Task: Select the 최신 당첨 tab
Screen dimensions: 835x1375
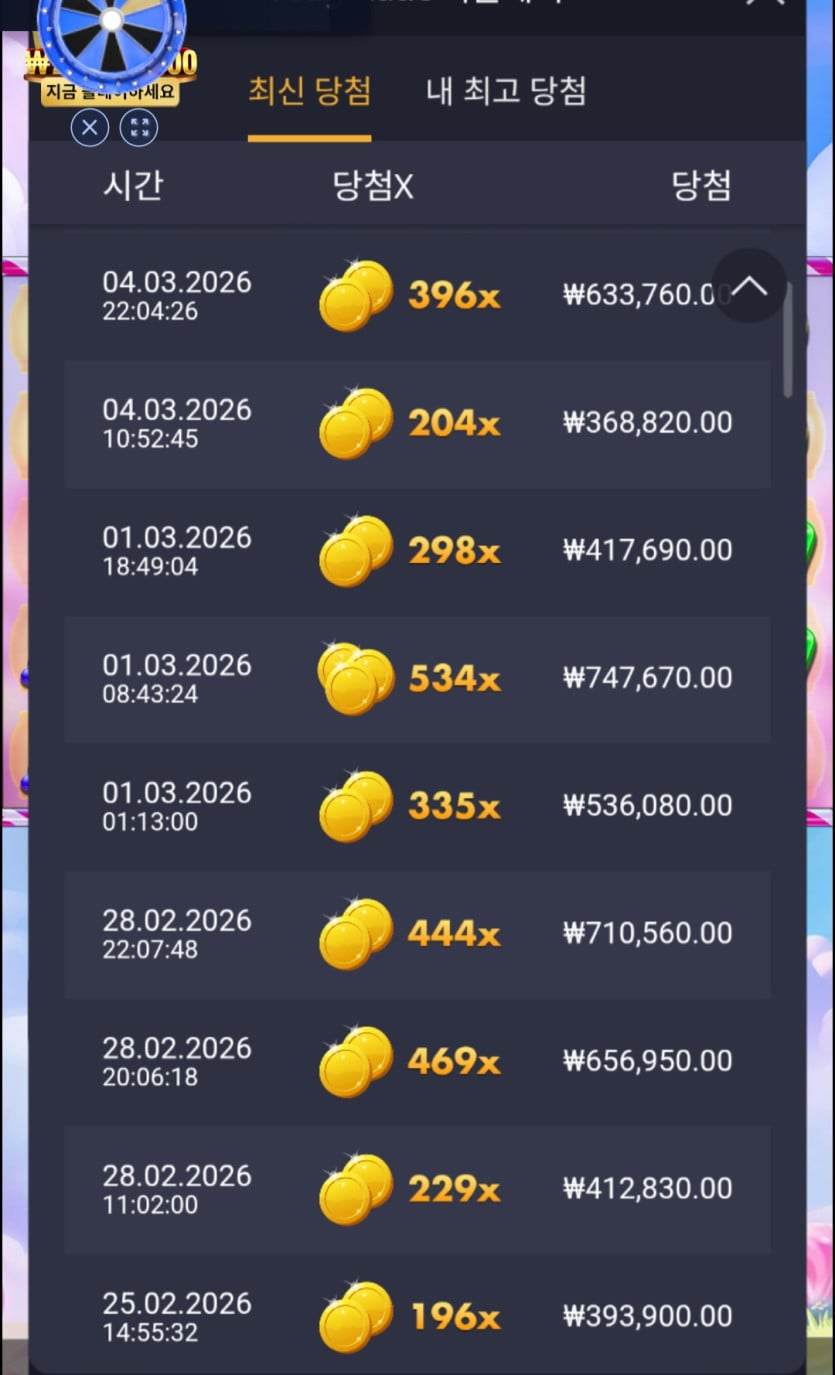Action: [309, 92]
